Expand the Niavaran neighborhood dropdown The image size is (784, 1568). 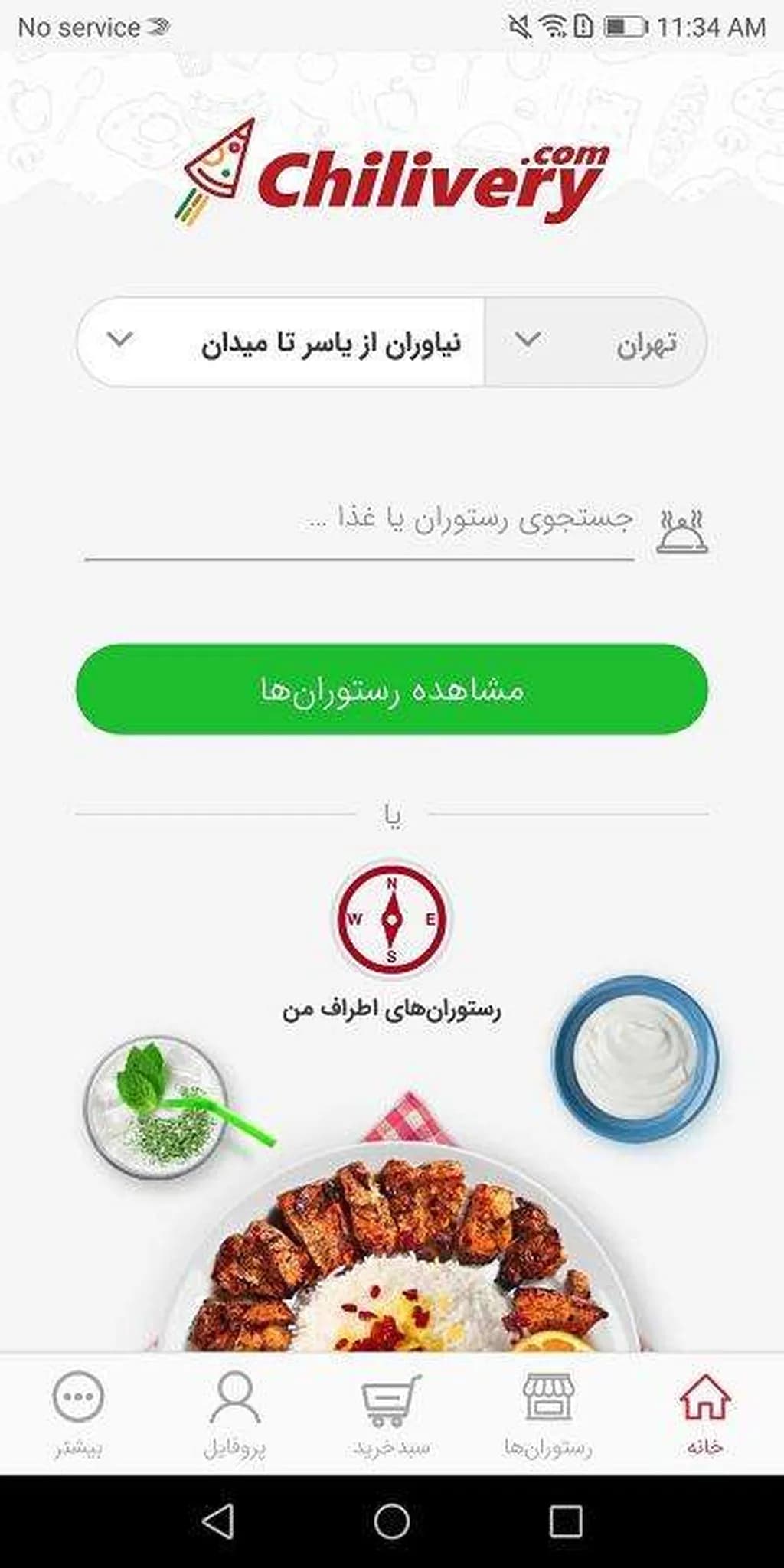coord(282,342)
